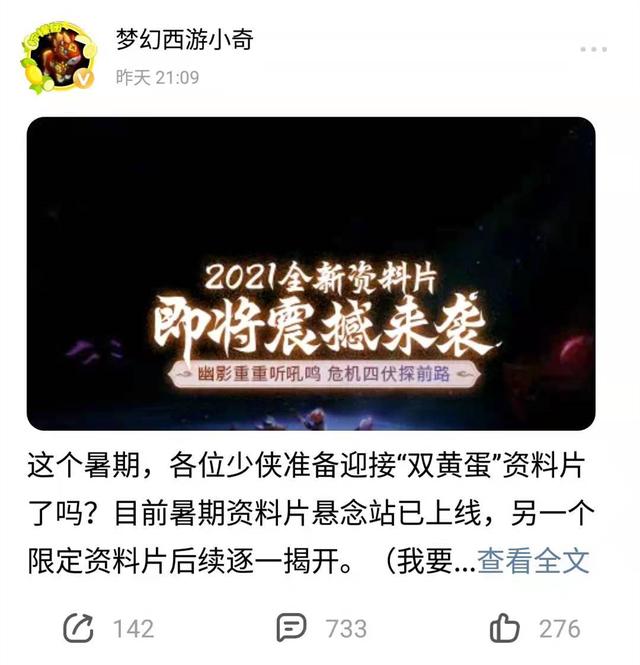Open the 2021全新资料片 post image
The height and width of the screenshot is (665, 640).
(x=310, y=273)
